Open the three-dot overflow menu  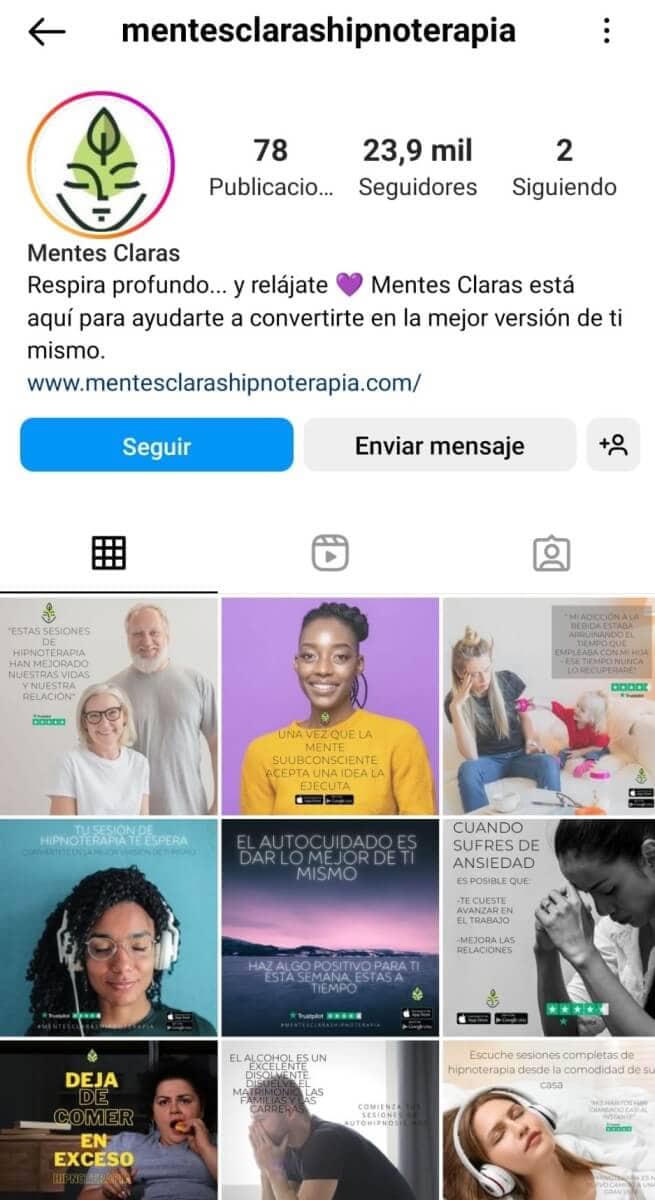pyautogui.click(x=607, y=31)
